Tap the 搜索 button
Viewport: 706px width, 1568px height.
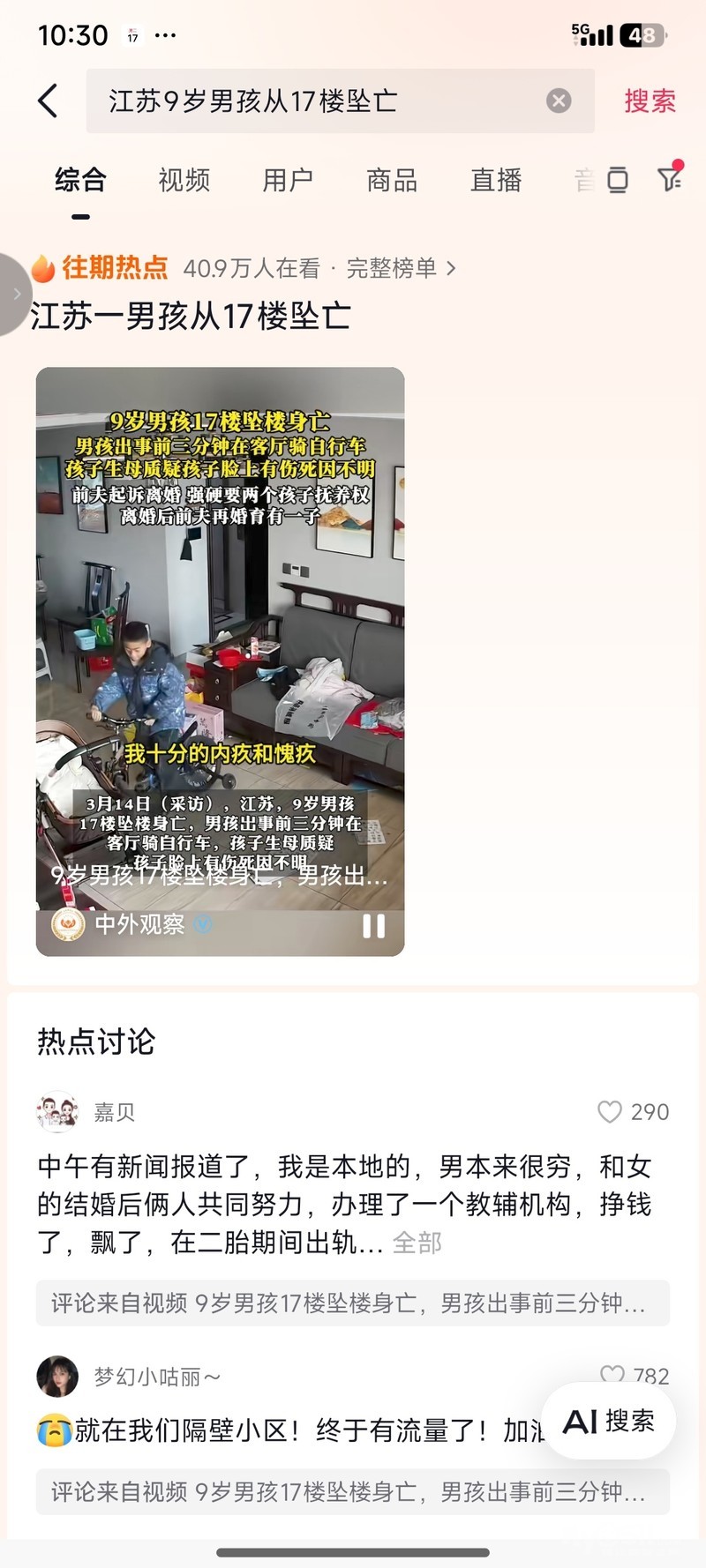[650, 101]
